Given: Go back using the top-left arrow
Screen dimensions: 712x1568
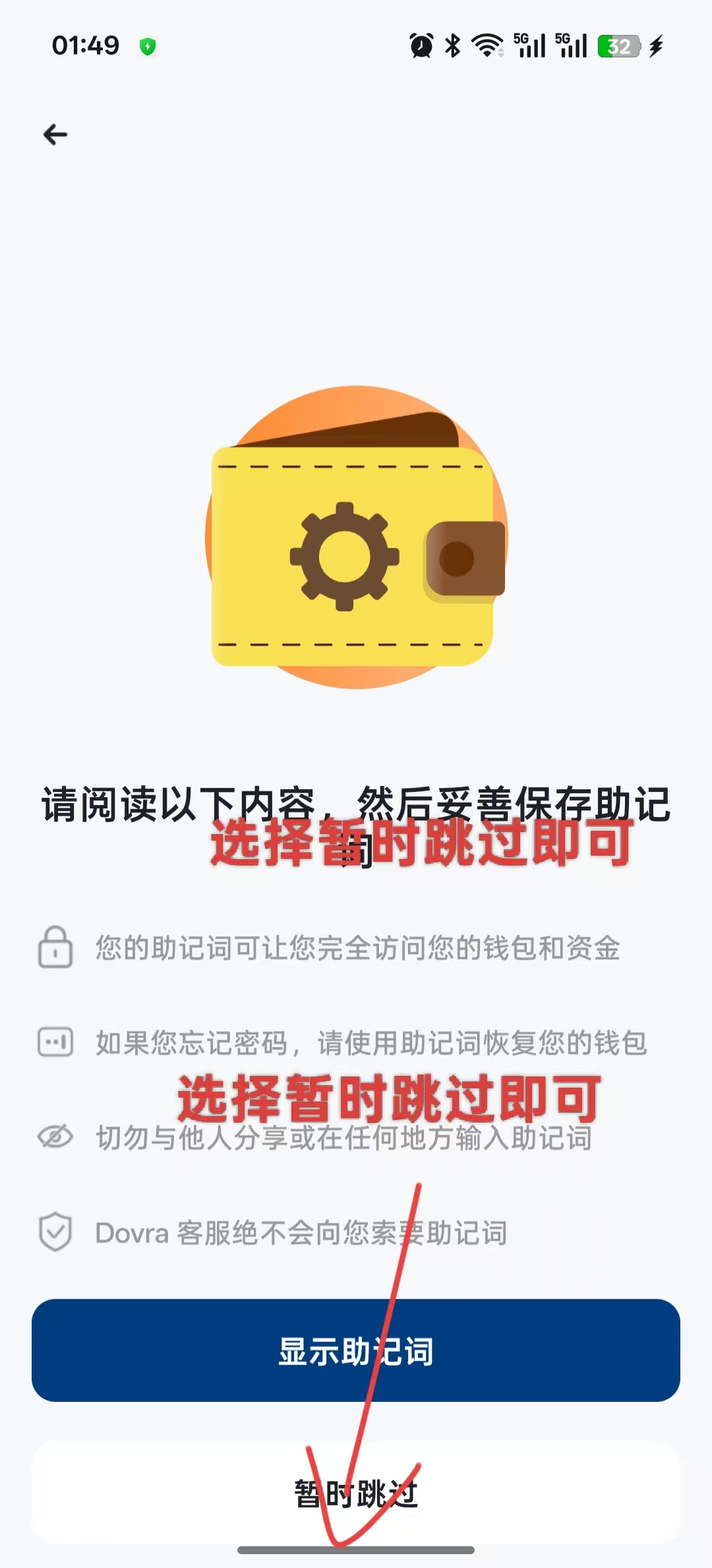Looking at the screenshot, I should [x=55, y=134].
